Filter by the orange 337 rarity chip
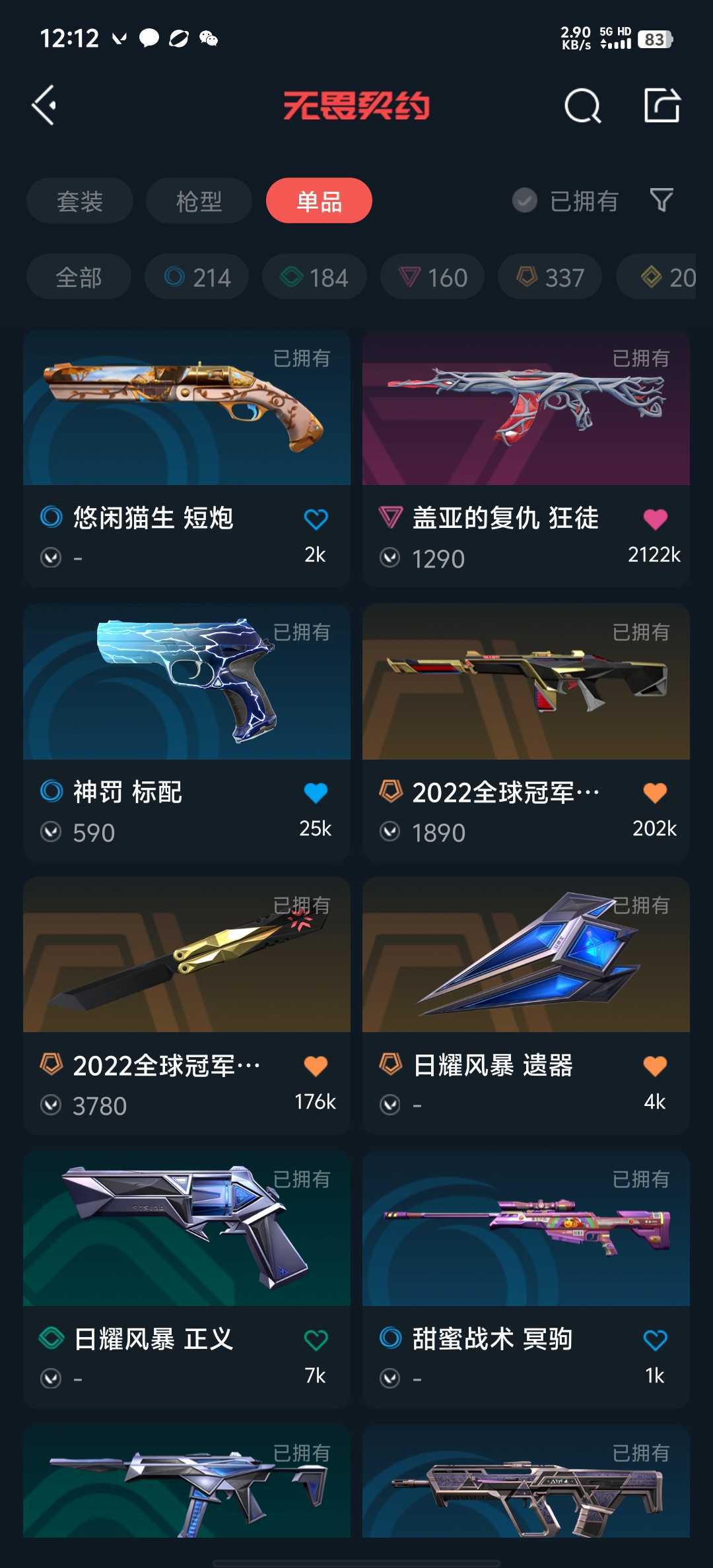The image size is (713, 1568). (550, 277)
